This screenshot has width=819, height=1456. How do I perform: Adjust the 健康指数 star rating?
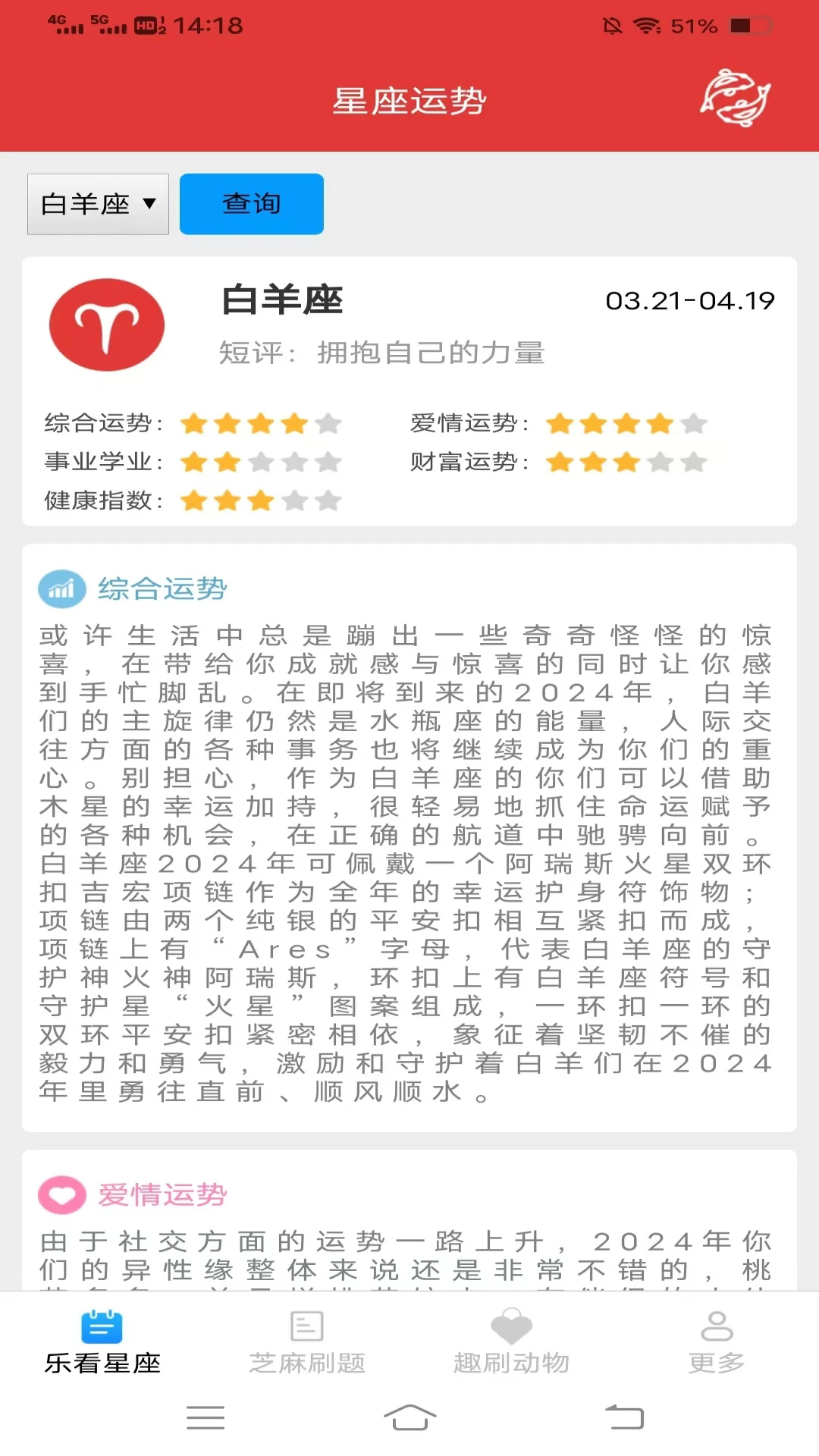tap(259, 501)
